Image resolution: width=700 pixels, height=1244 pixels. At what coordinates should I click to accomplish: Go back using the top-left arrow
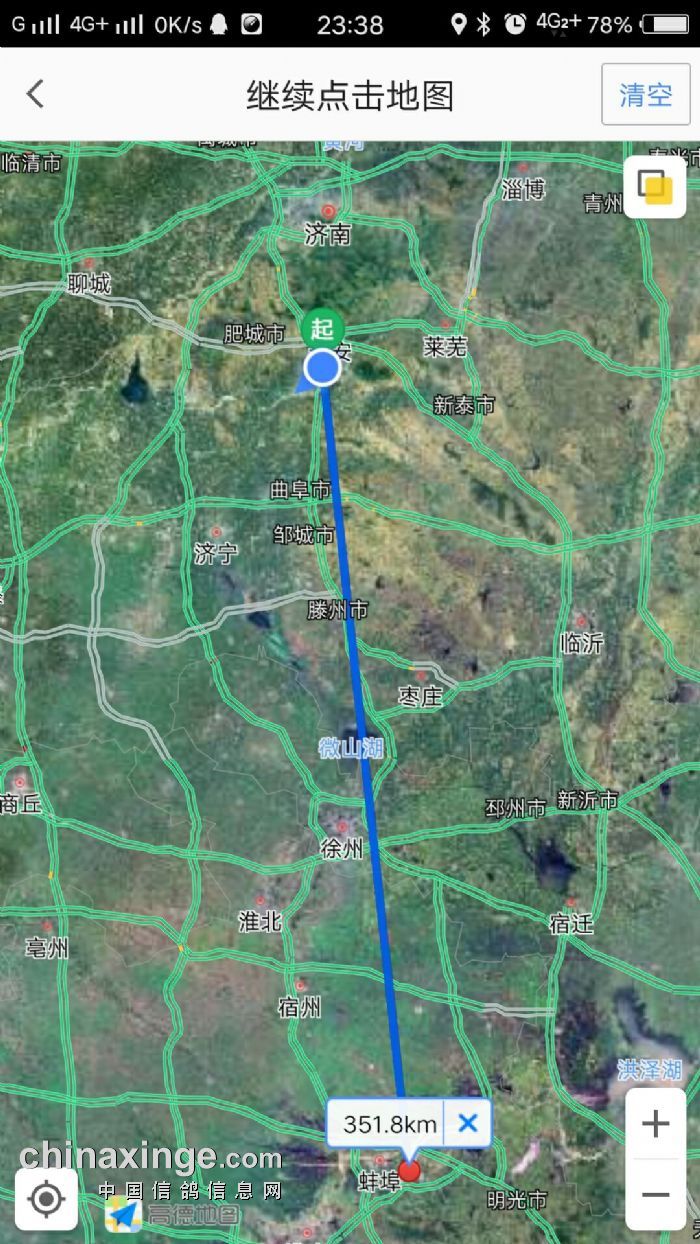(35, 95)
